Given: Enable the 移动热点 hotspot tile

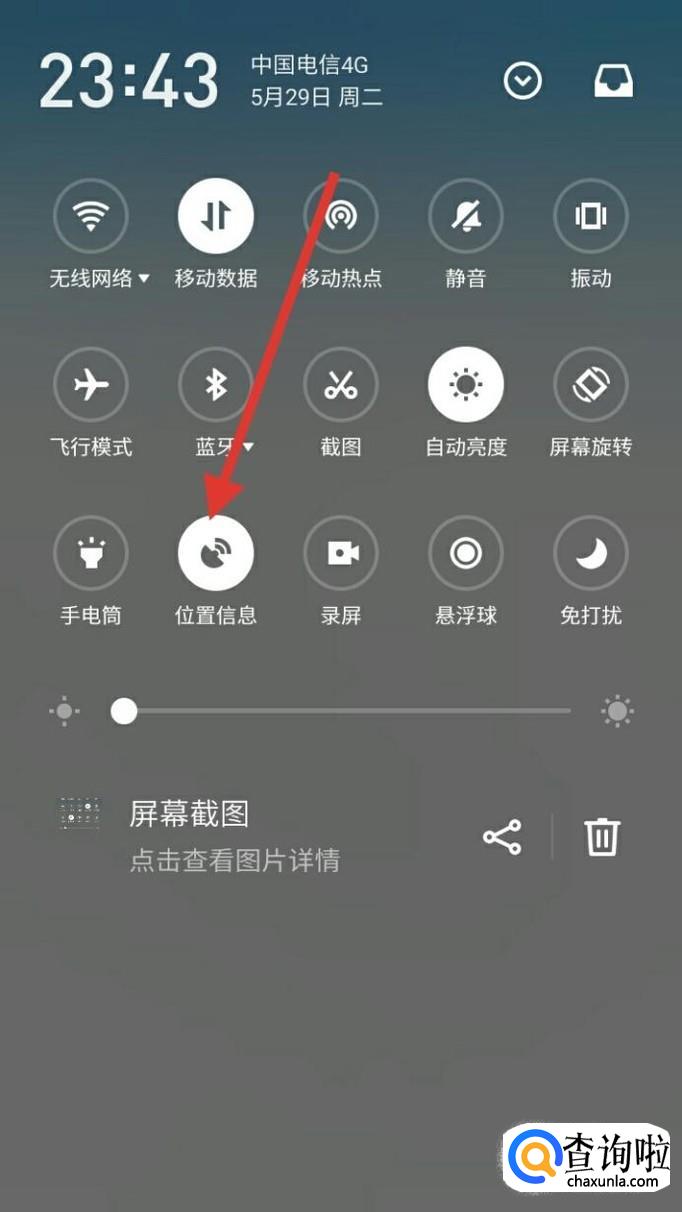Looking at the screenshot, I should (x=341, y=216).
